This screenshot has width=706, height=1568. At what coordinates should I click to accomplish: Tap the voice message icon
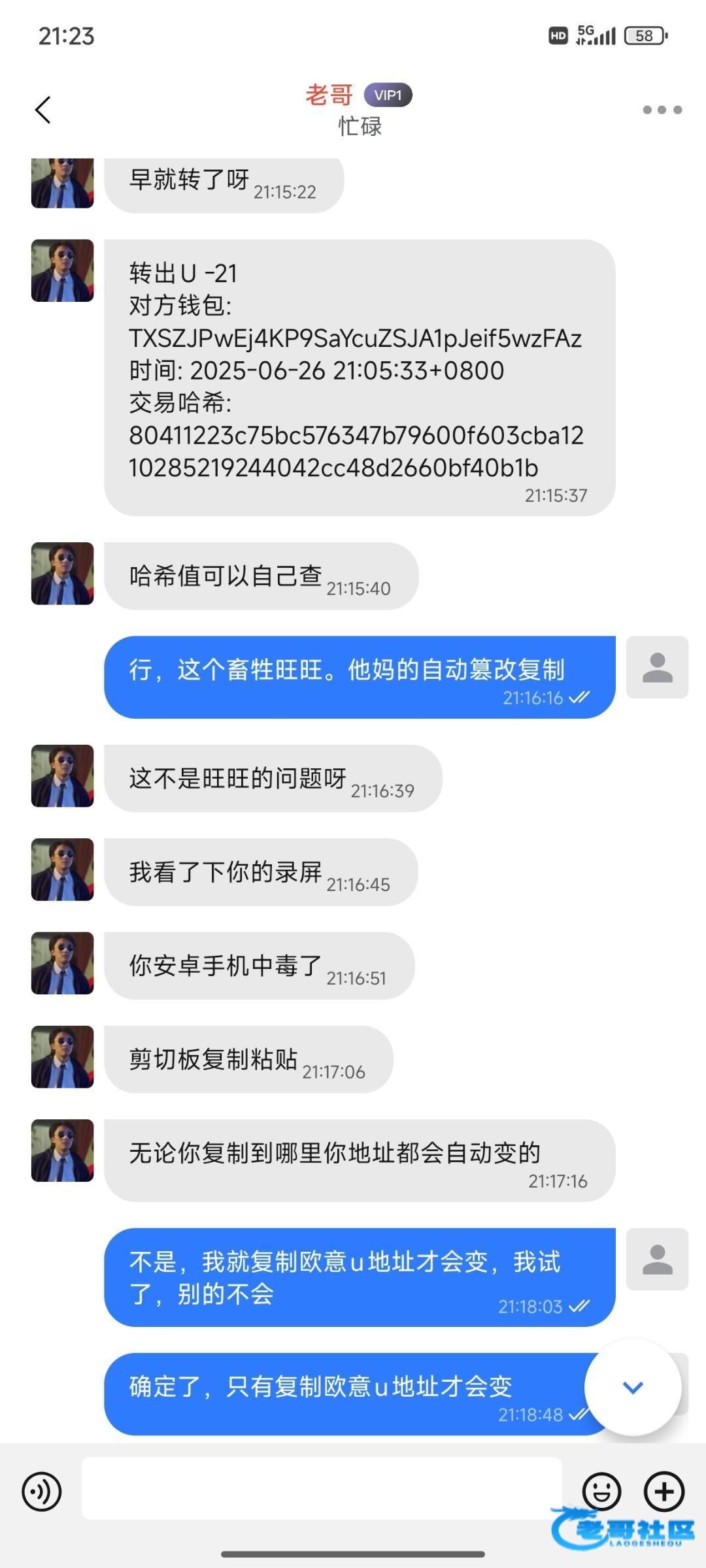(x=42, y=1492)
